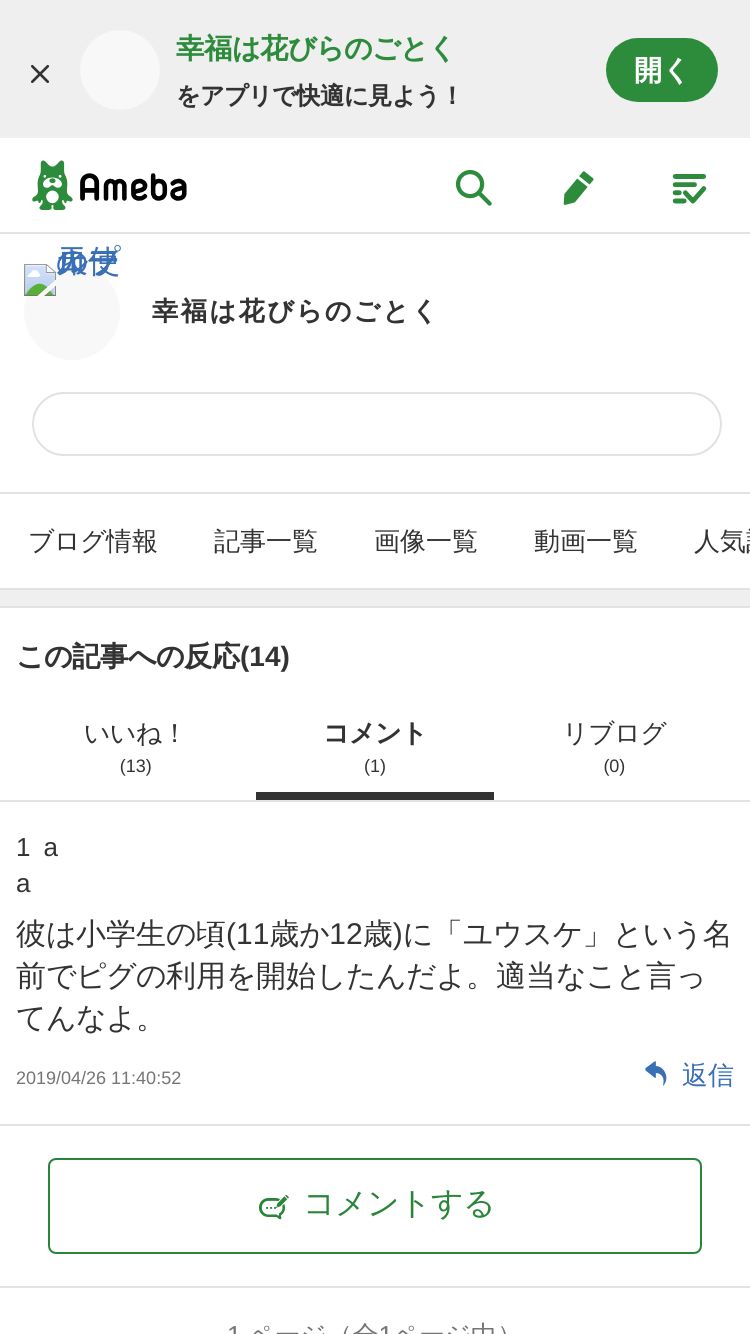Tap the empty rounded field below the blog title
The image size is (750, 1334).
[377, 424]
